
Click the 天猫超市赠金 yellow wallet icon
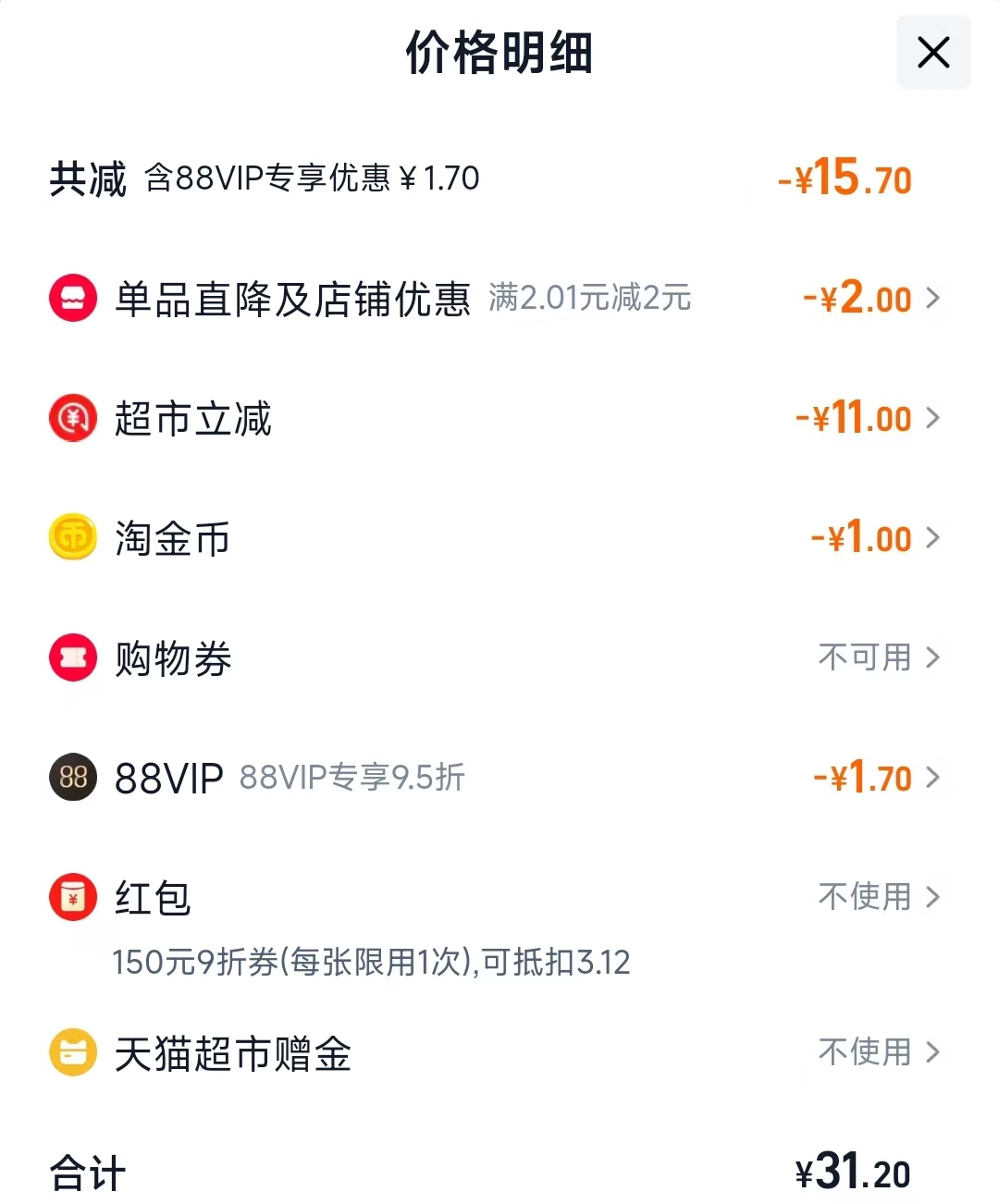[x=73, y=1052]
